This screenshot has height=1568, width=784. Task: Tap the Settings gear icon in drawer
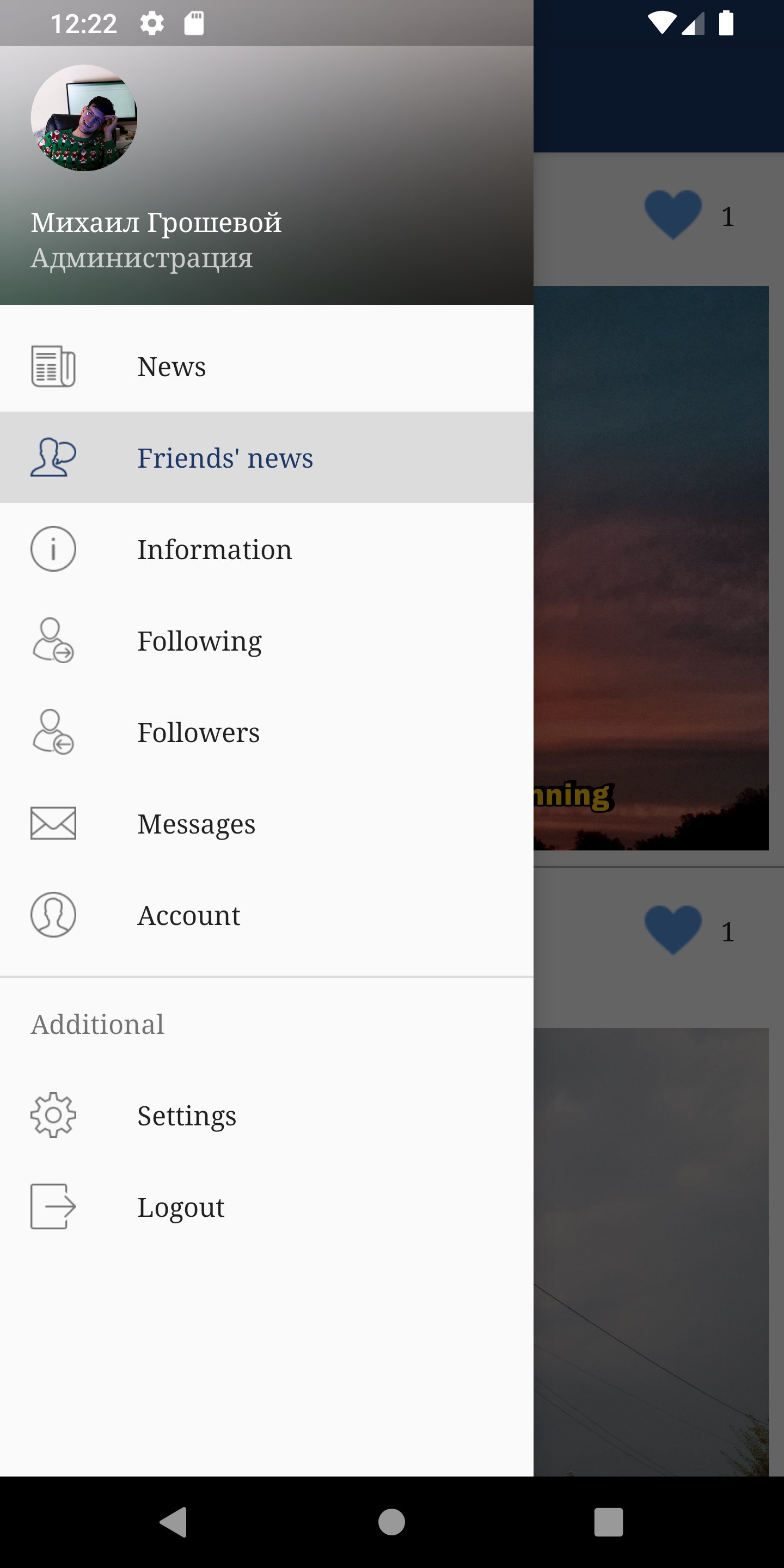click(x=52, y=1116)
